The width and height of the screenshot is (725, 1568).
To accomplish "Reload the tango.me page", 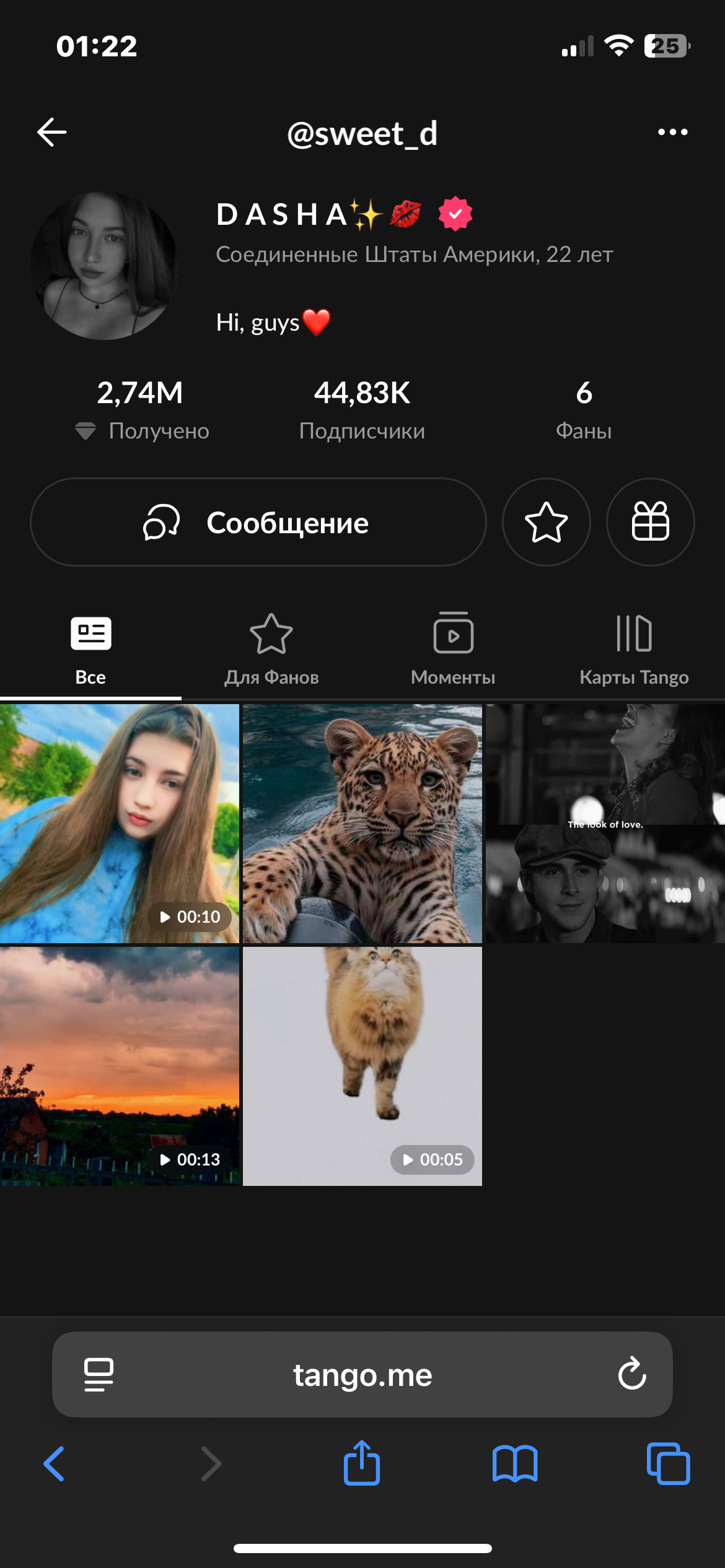I will coord(632,1374).
